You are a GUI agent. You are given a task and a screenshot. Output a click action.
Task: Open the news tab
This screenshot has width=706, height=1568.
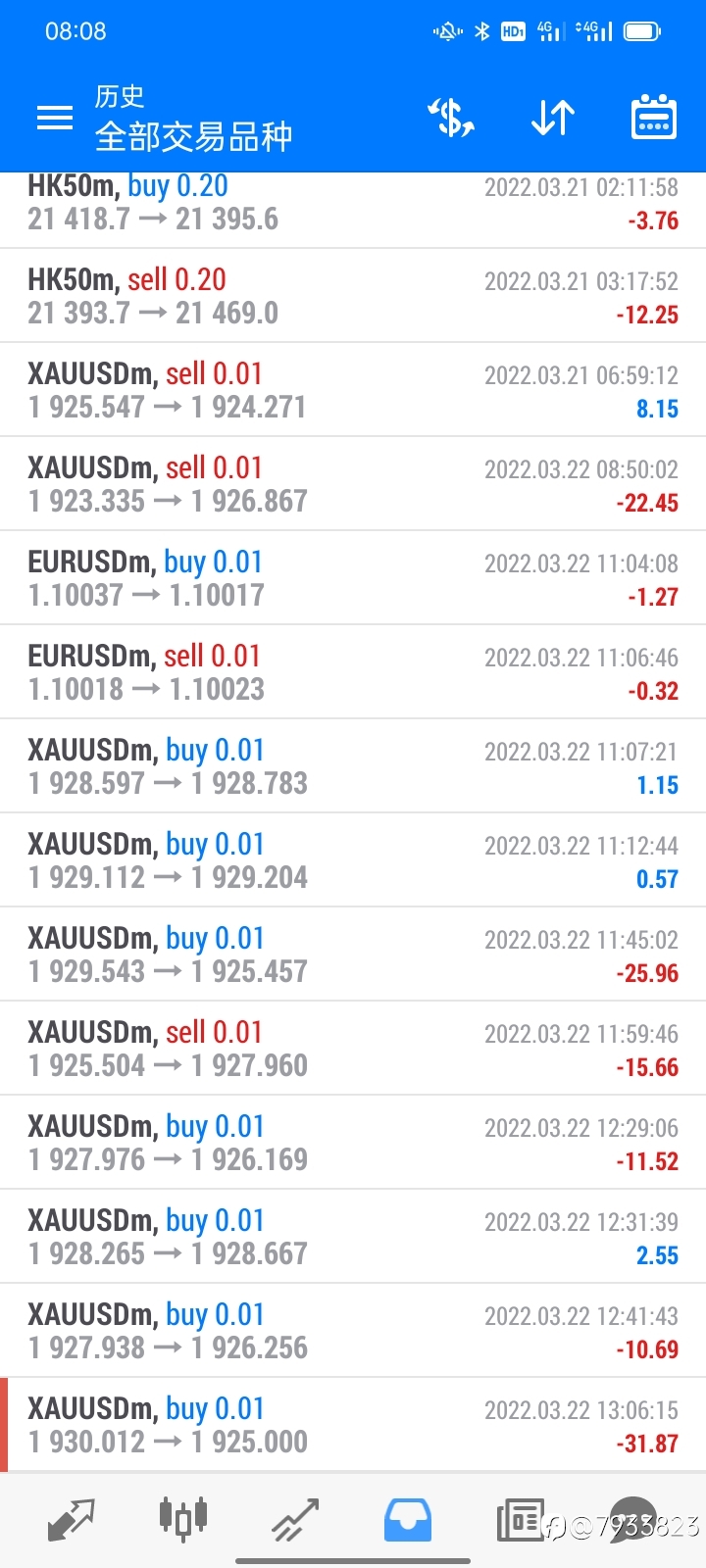[x=520, y=1520]
